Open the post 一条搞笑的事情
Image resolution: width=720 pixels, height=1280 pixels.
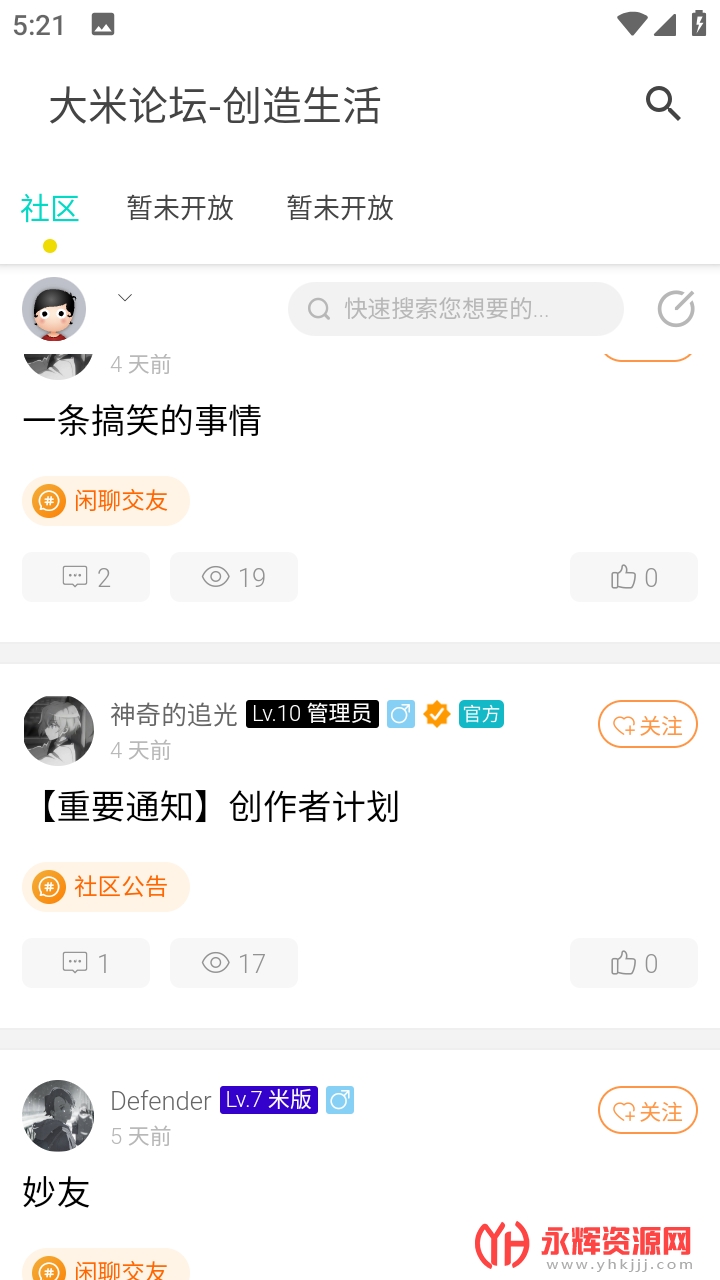[142, 421]
